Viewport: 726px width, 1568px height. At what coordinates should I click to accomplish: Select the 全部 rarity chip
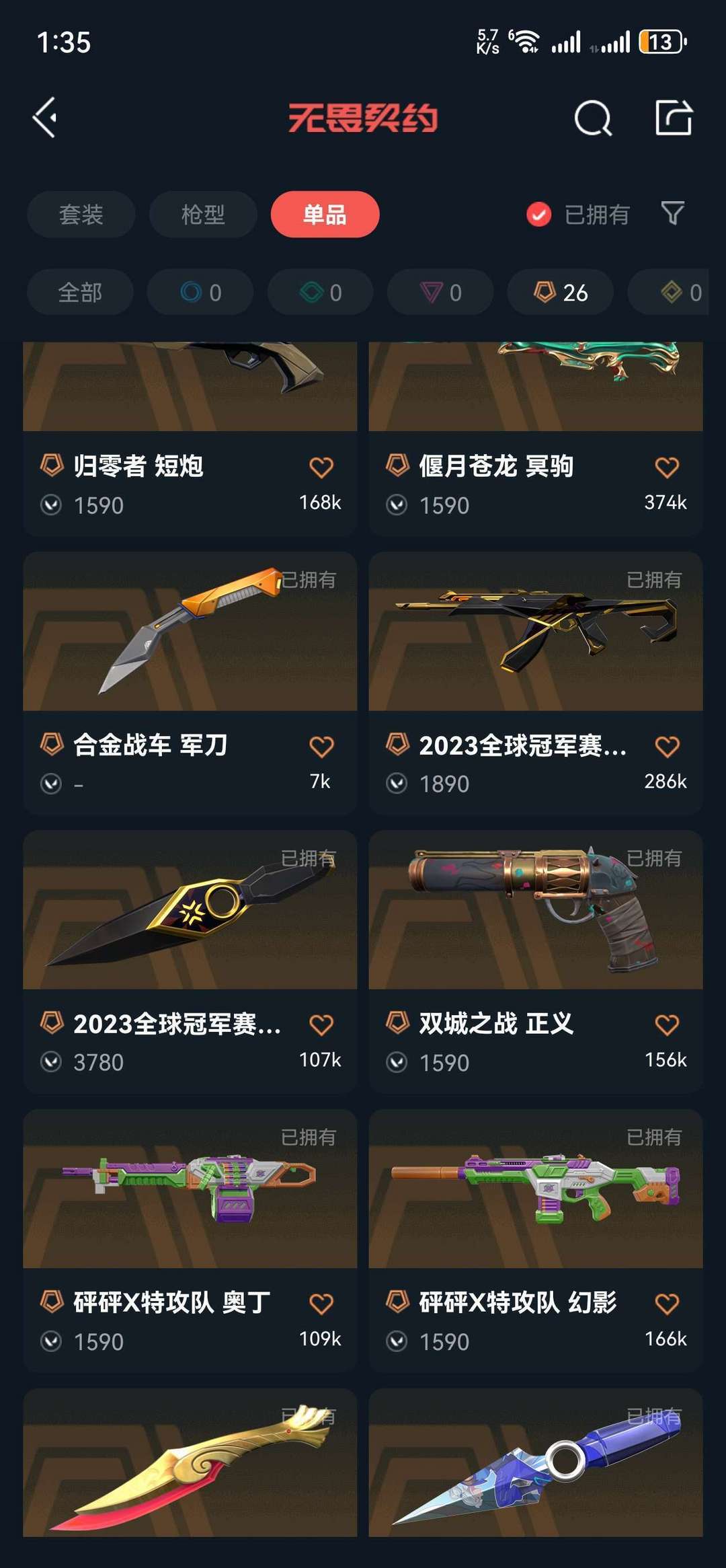coord(80,293)
